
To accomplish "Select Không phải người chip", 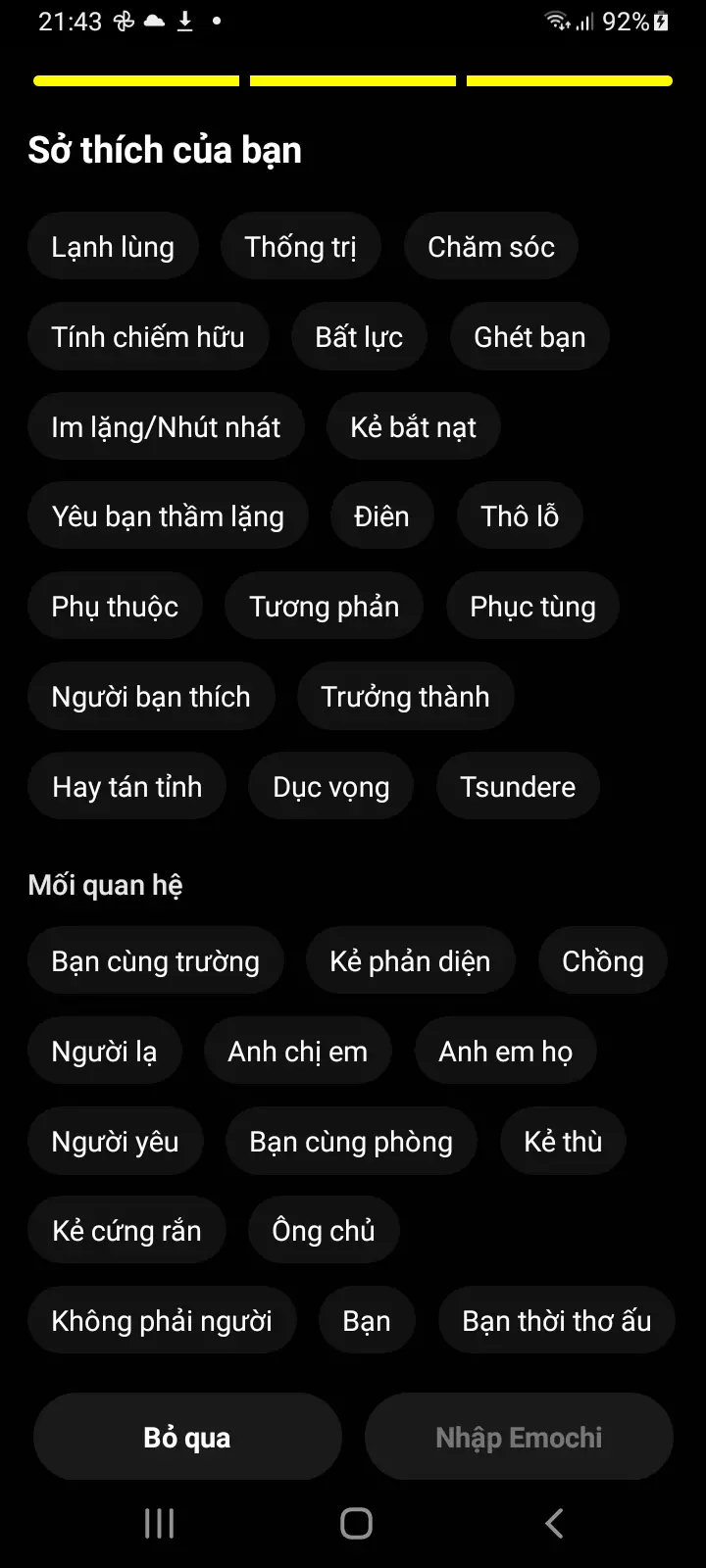I will click(162, 1321).
